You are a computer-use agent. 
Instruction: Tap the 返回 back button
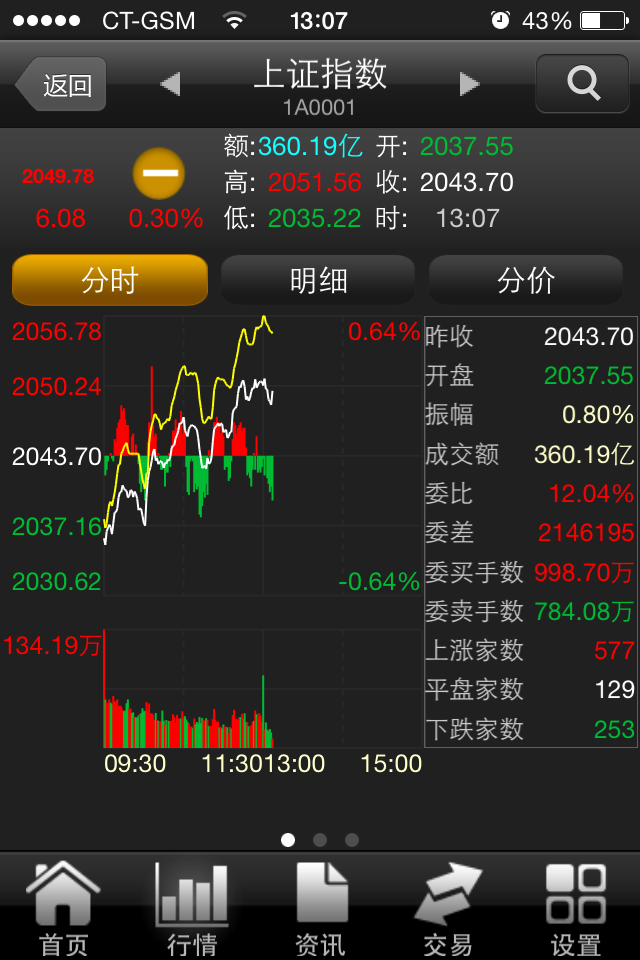pos(62,84)
